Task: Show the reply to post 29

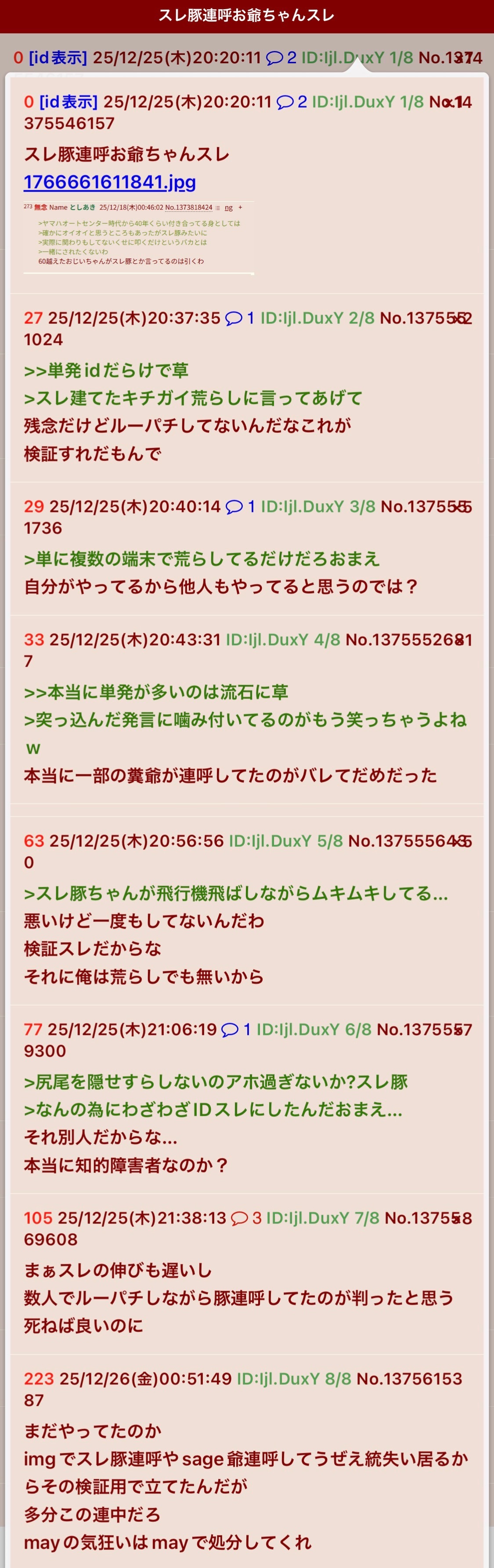Action: (240, 506)
